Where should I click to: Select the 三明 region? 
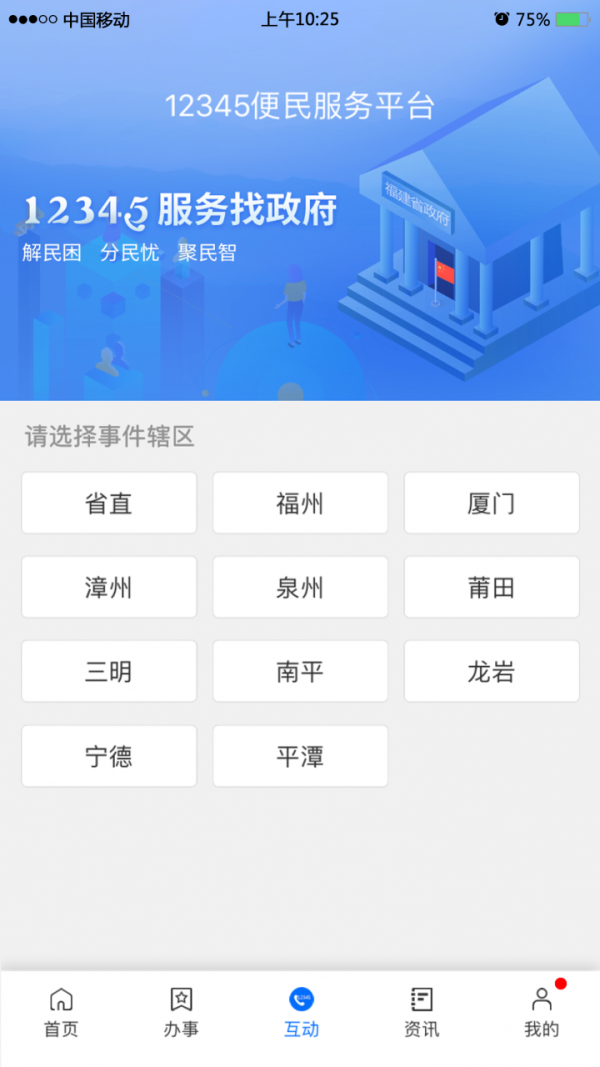click(109, 671)
